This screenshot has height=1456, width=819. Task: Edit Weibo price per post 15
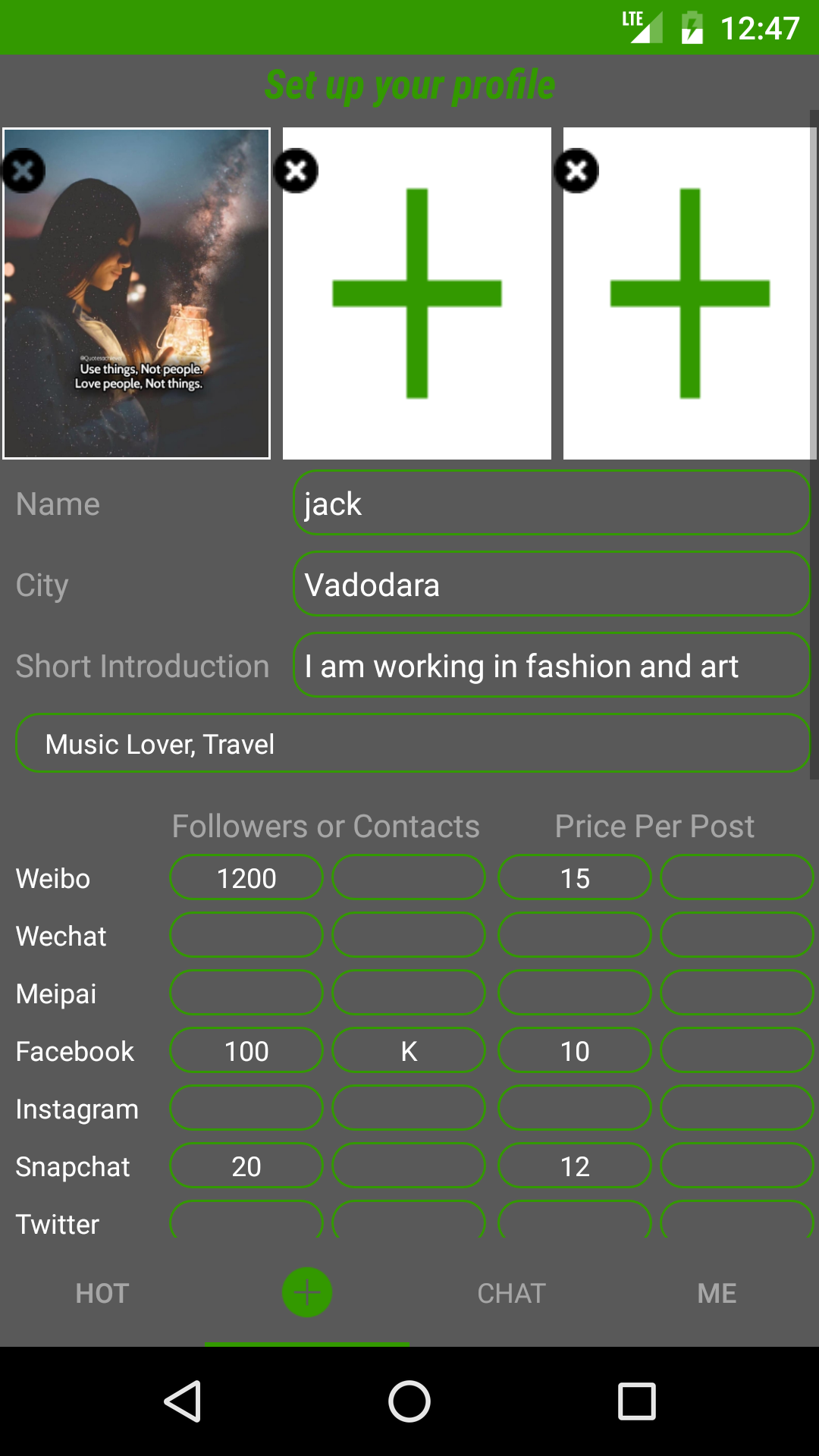[x=575, y=878]
